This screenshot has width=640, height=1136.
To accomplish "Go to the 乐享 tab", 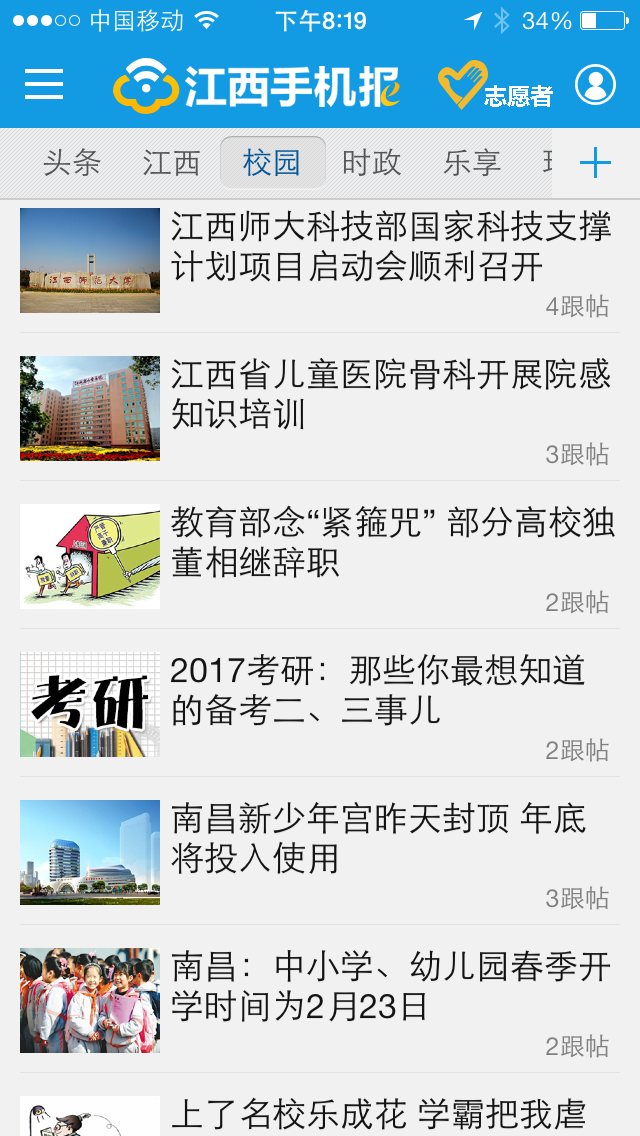I will tap(472, 163).
